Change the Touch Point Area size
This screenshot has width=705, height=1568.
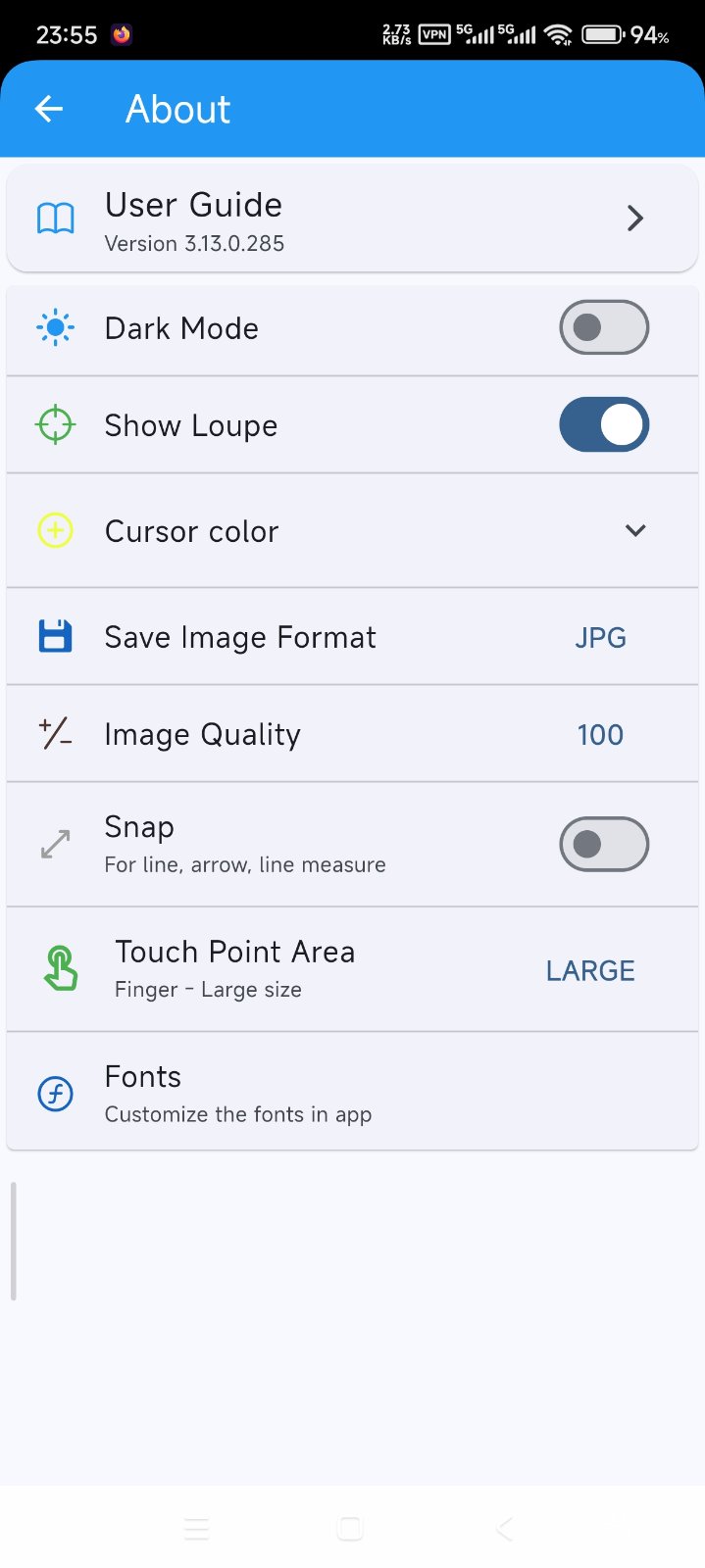[590, 970]
